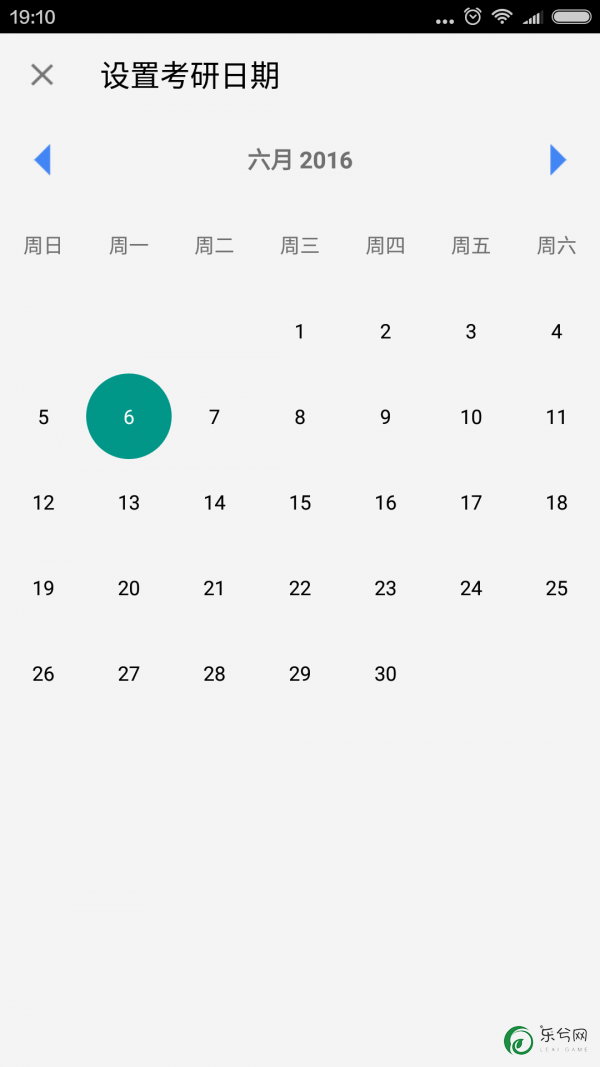Choose June 9

click(386, 417)
